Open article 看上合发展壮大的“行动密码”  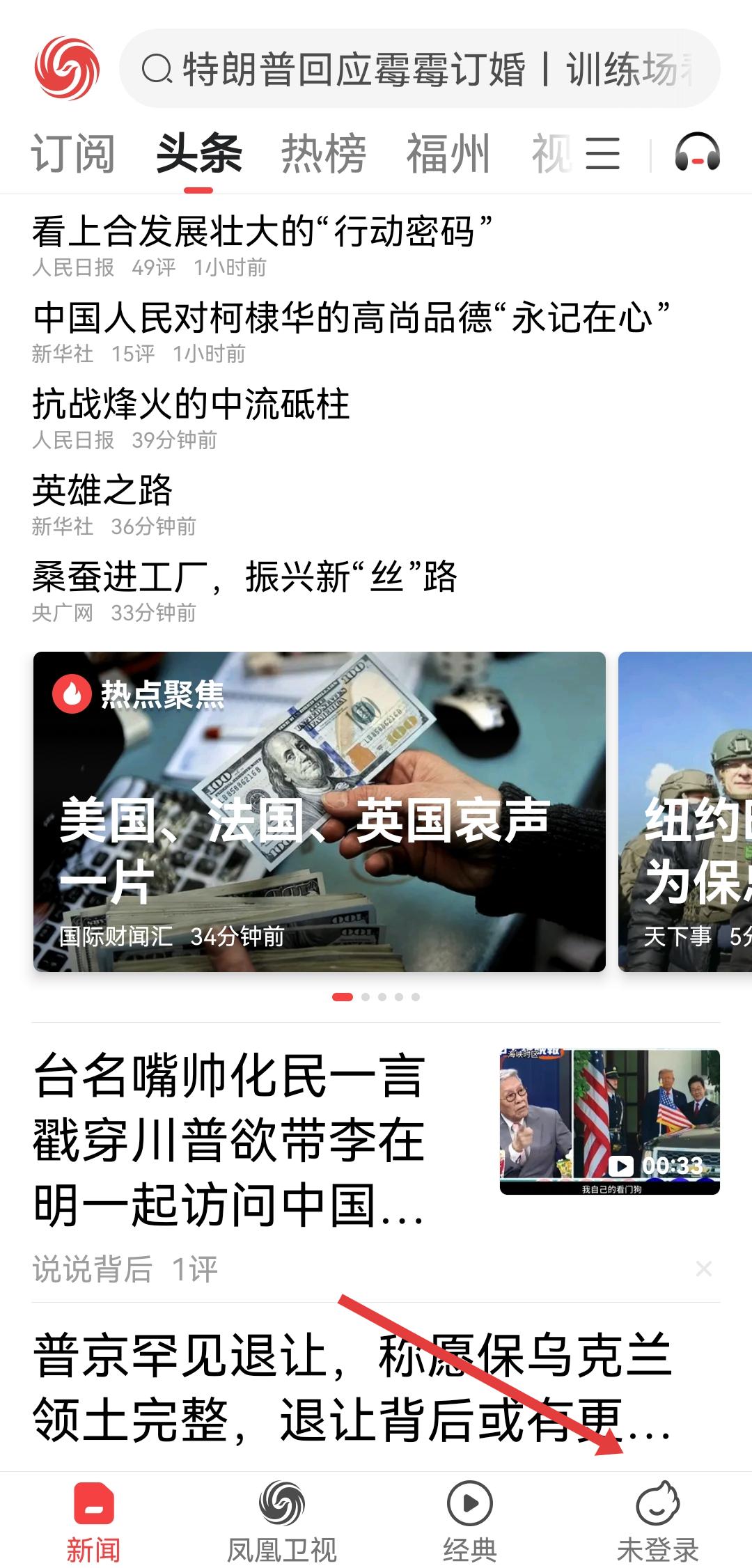[x=263, y=231]
